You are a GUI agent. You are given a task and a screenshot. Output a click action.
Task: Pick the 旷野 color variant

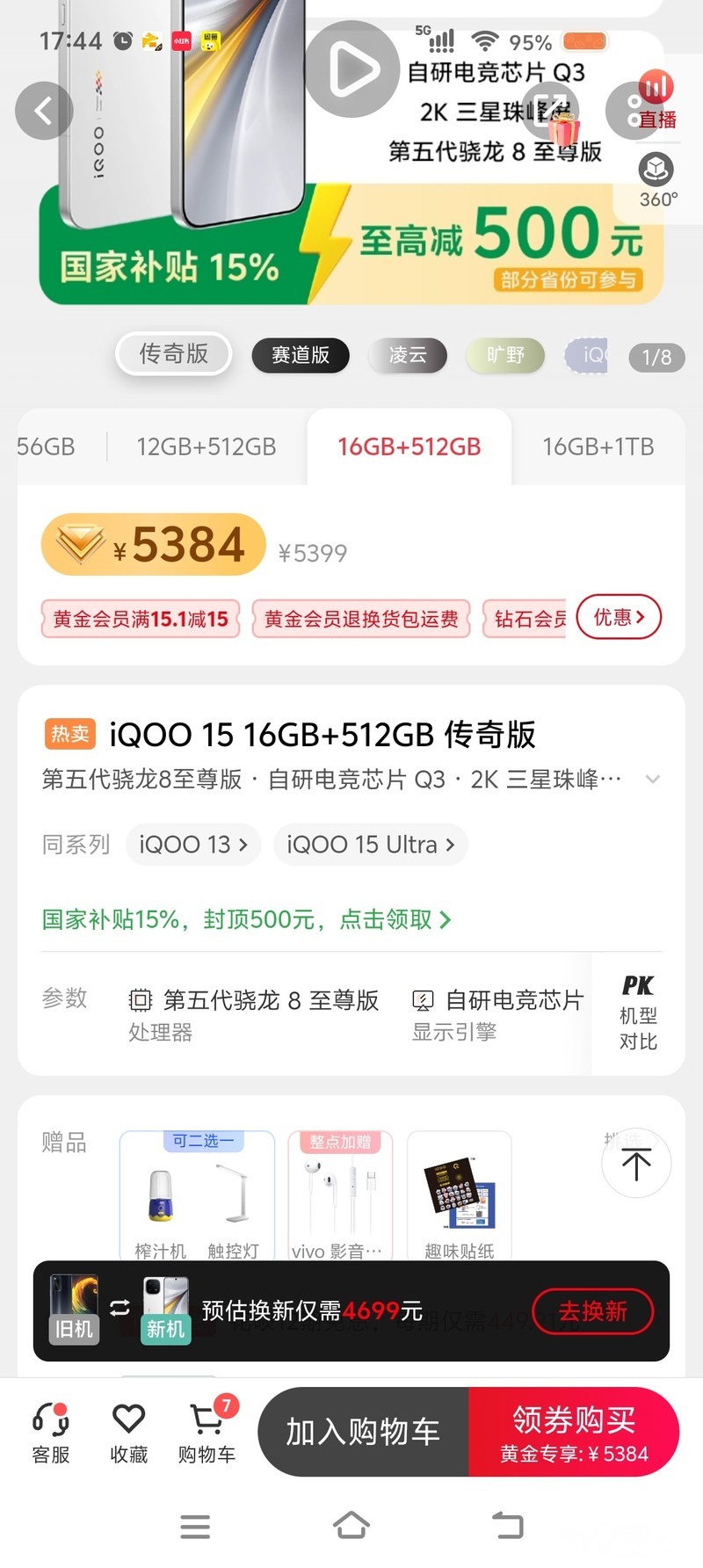tap(505, 355)
